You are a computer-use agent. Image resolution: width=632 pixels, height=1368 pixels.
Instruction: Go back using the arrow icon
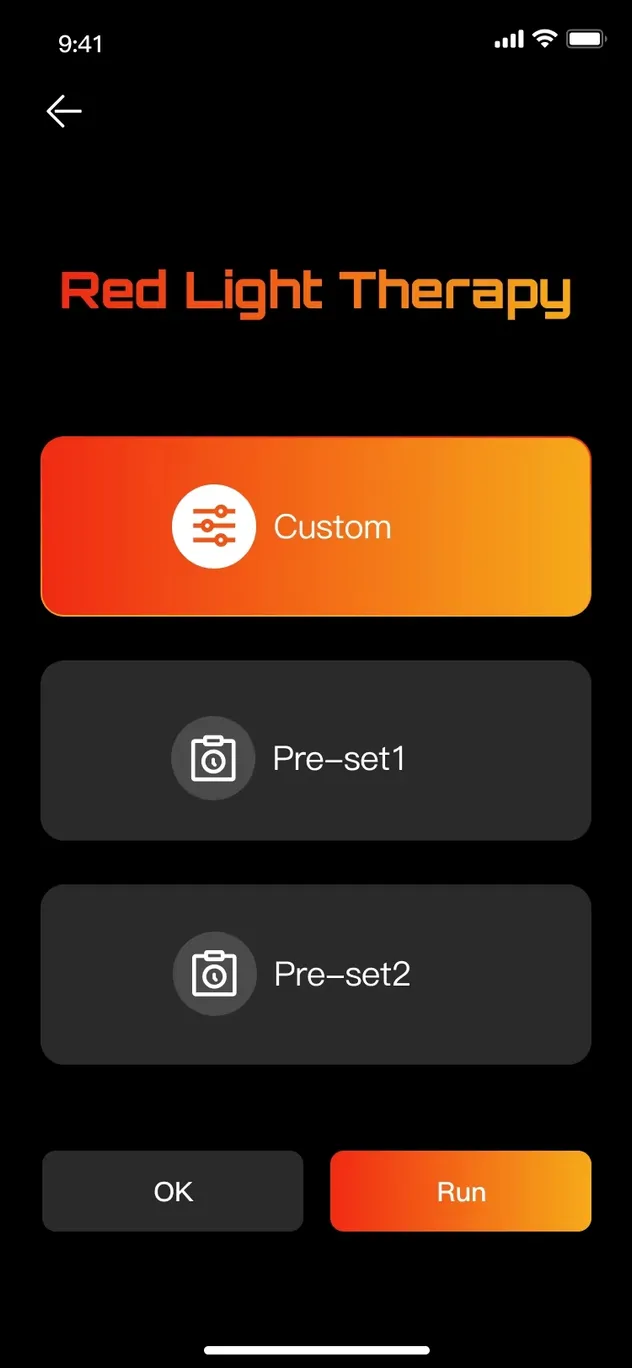(x=64, y=111)
